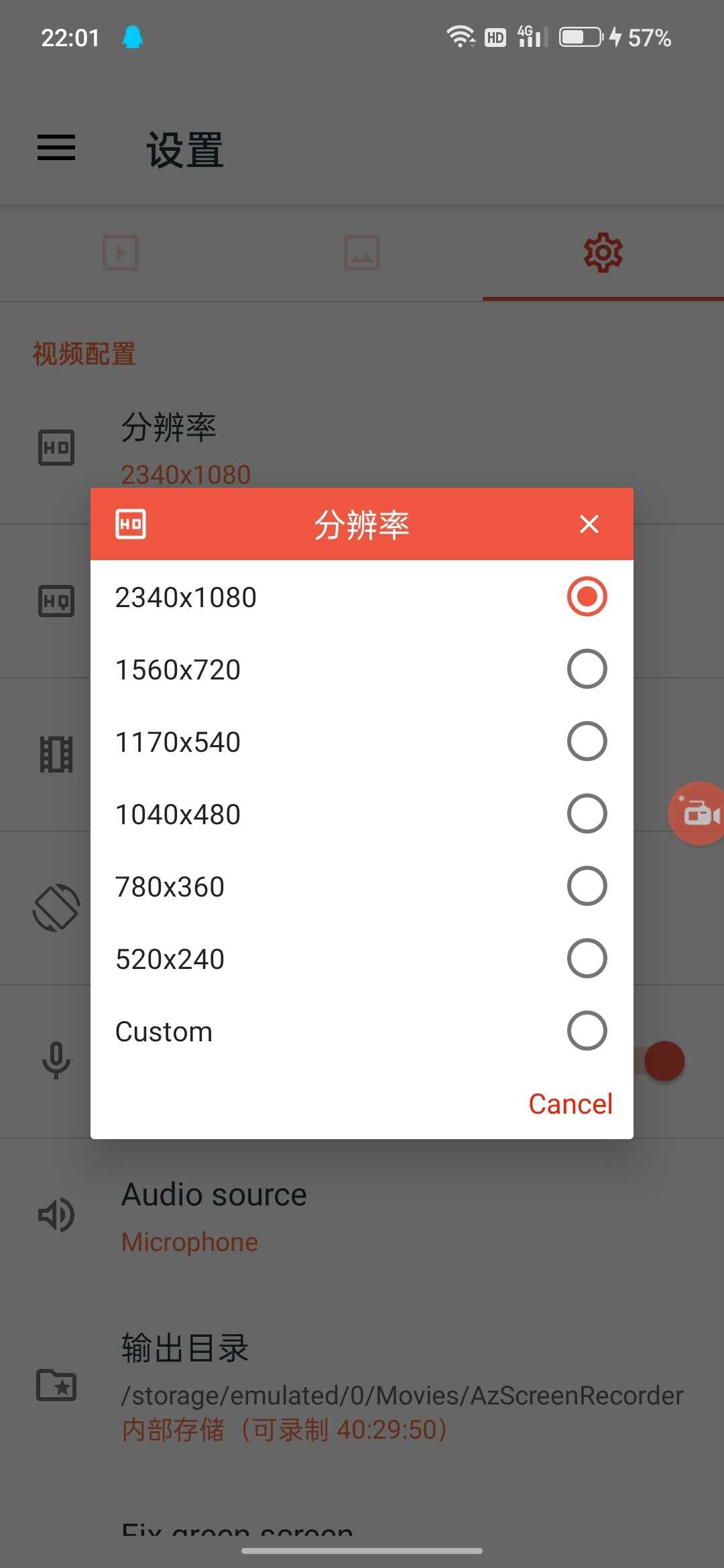Pick 1170x540 resolution
This screenshot has height=1568, width=724.
tap(362, 741)
